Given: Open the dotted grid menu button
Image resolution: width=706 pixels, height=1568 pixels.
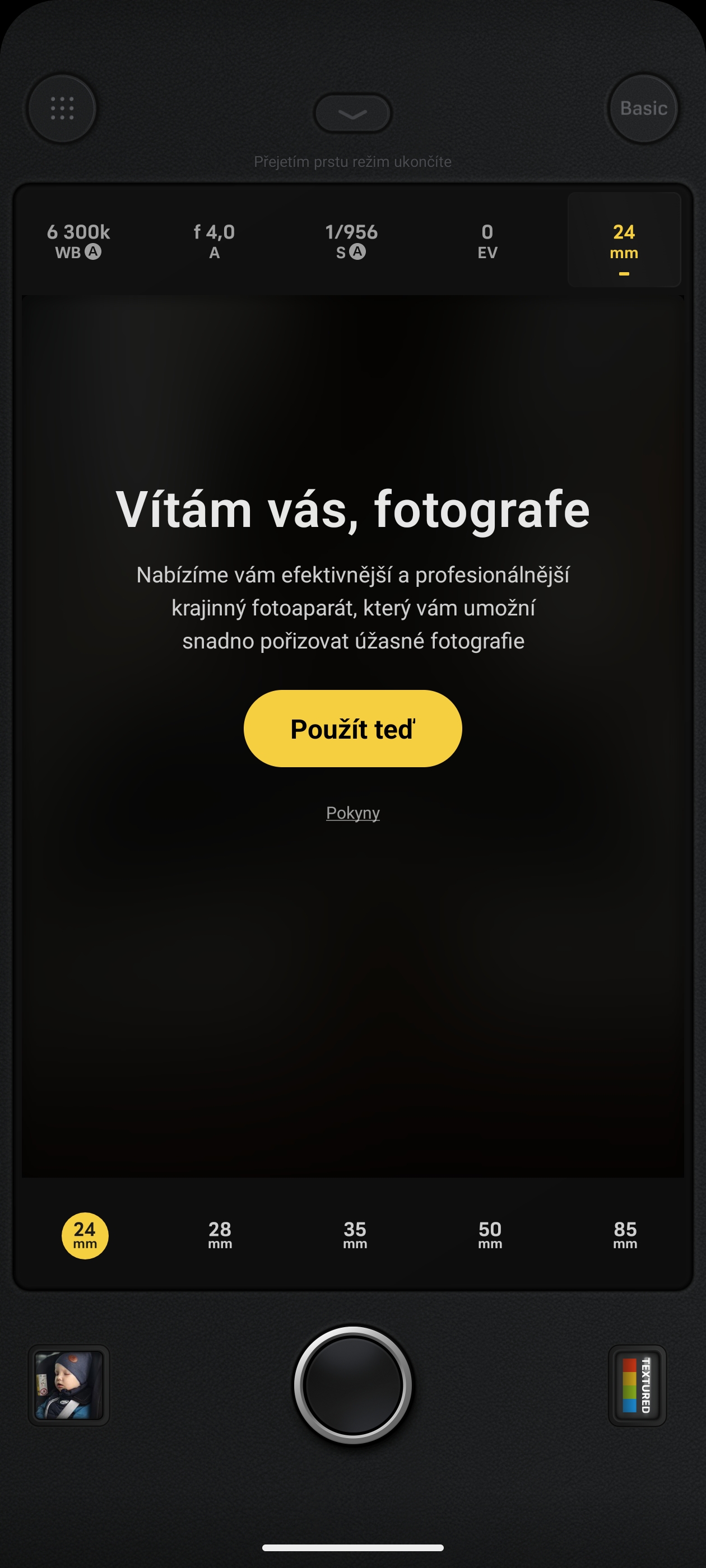Looking at the screenshot, I should pos(62,108).
